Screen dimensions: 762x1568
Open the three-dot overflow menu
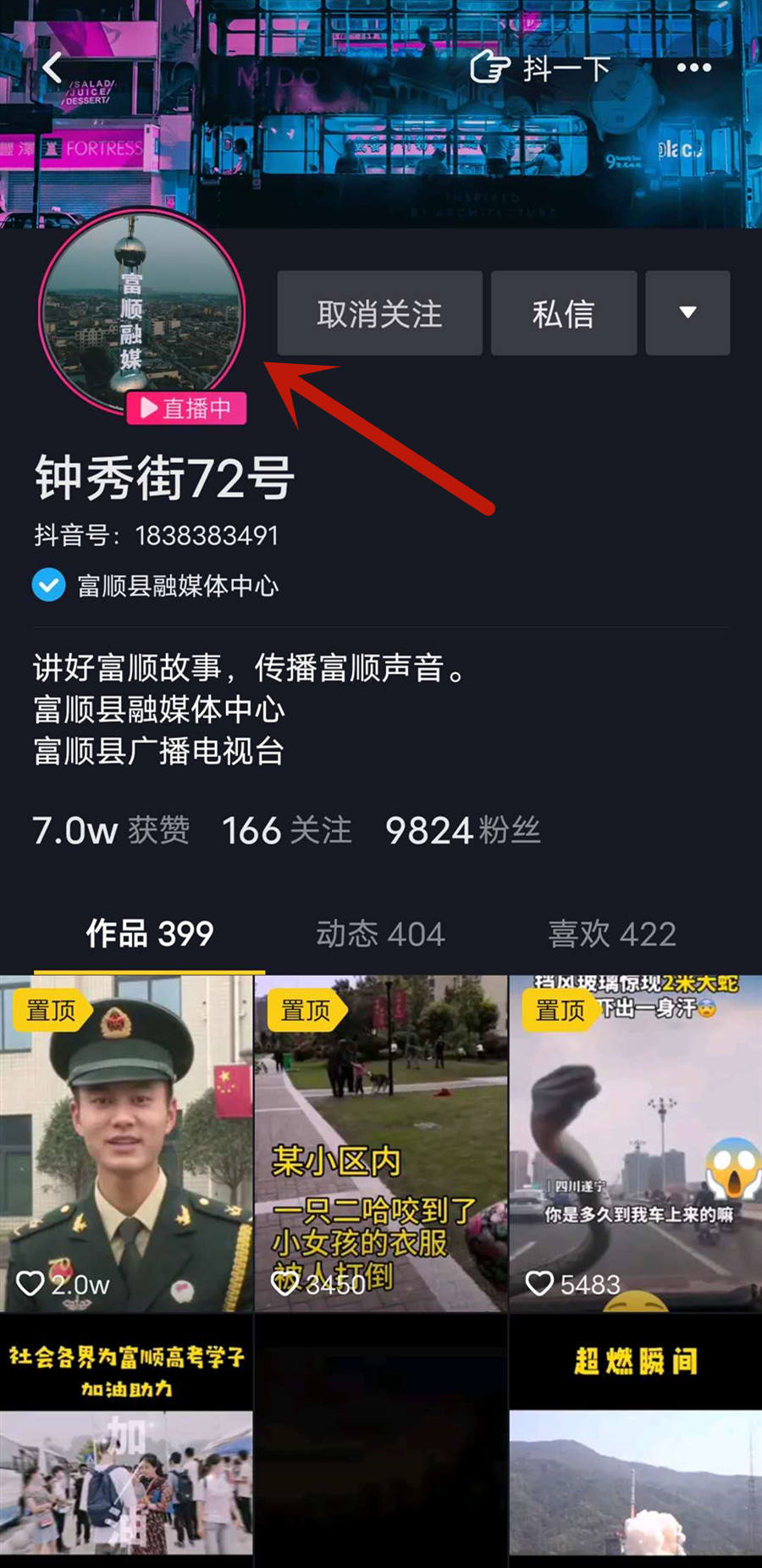coord(693,68)
